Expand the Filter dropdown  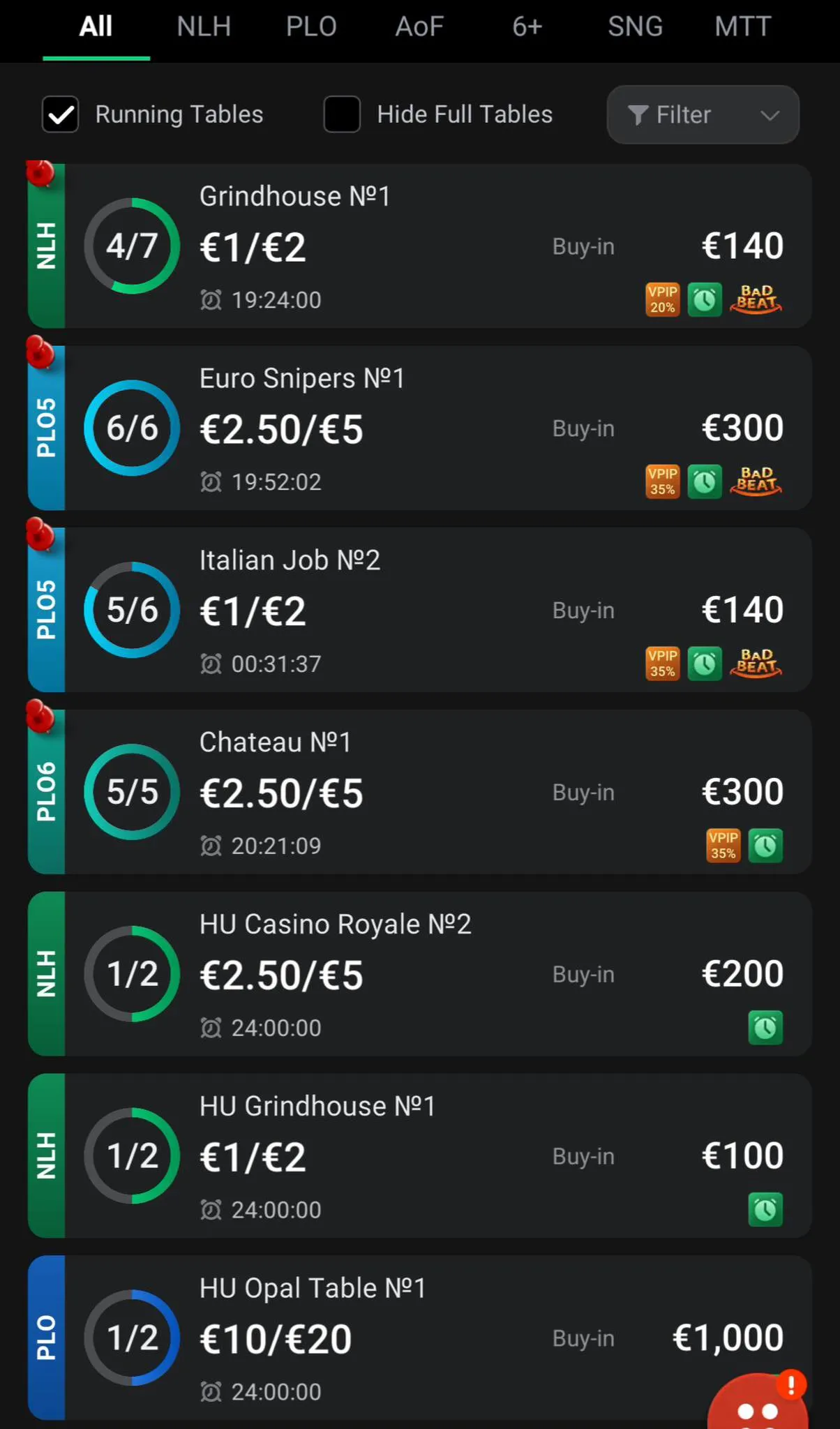coord(703,114)
